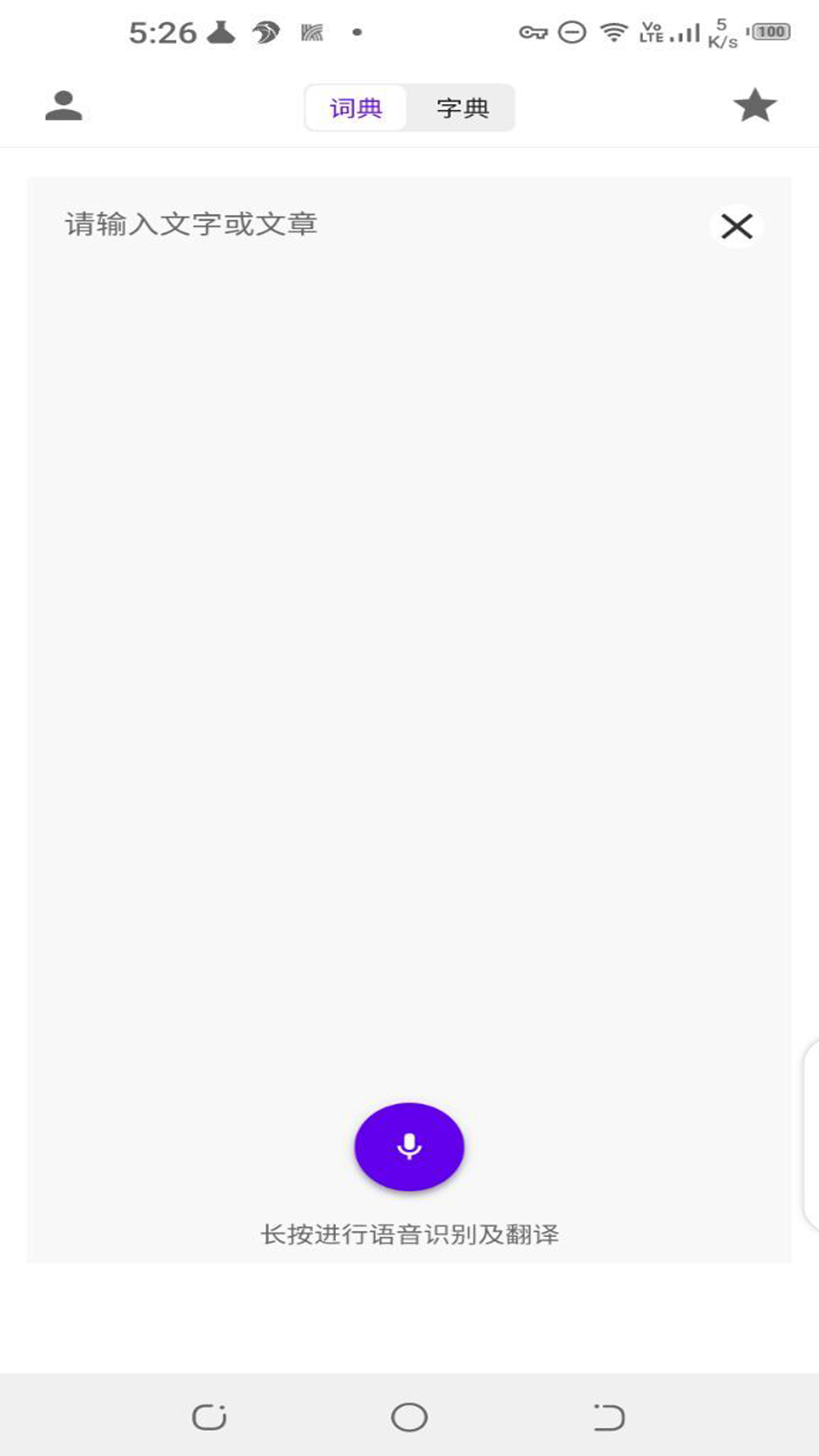Viewport: 819px width, 1456px height.
Task: Switch to the 字典 tab
Action: 462,108
